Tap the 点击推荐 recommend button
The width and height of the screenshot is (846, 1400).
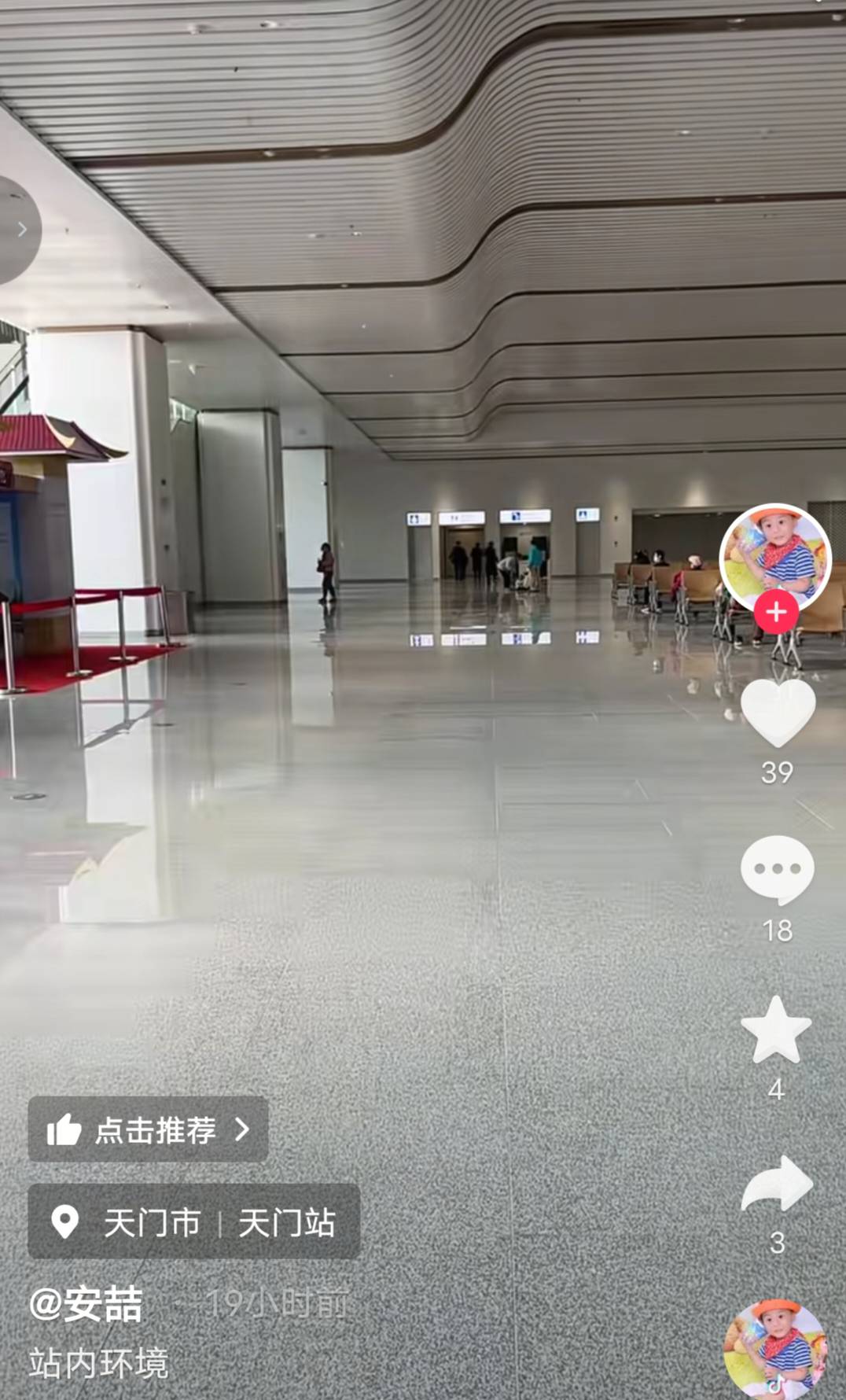(x=149, y=1129)
